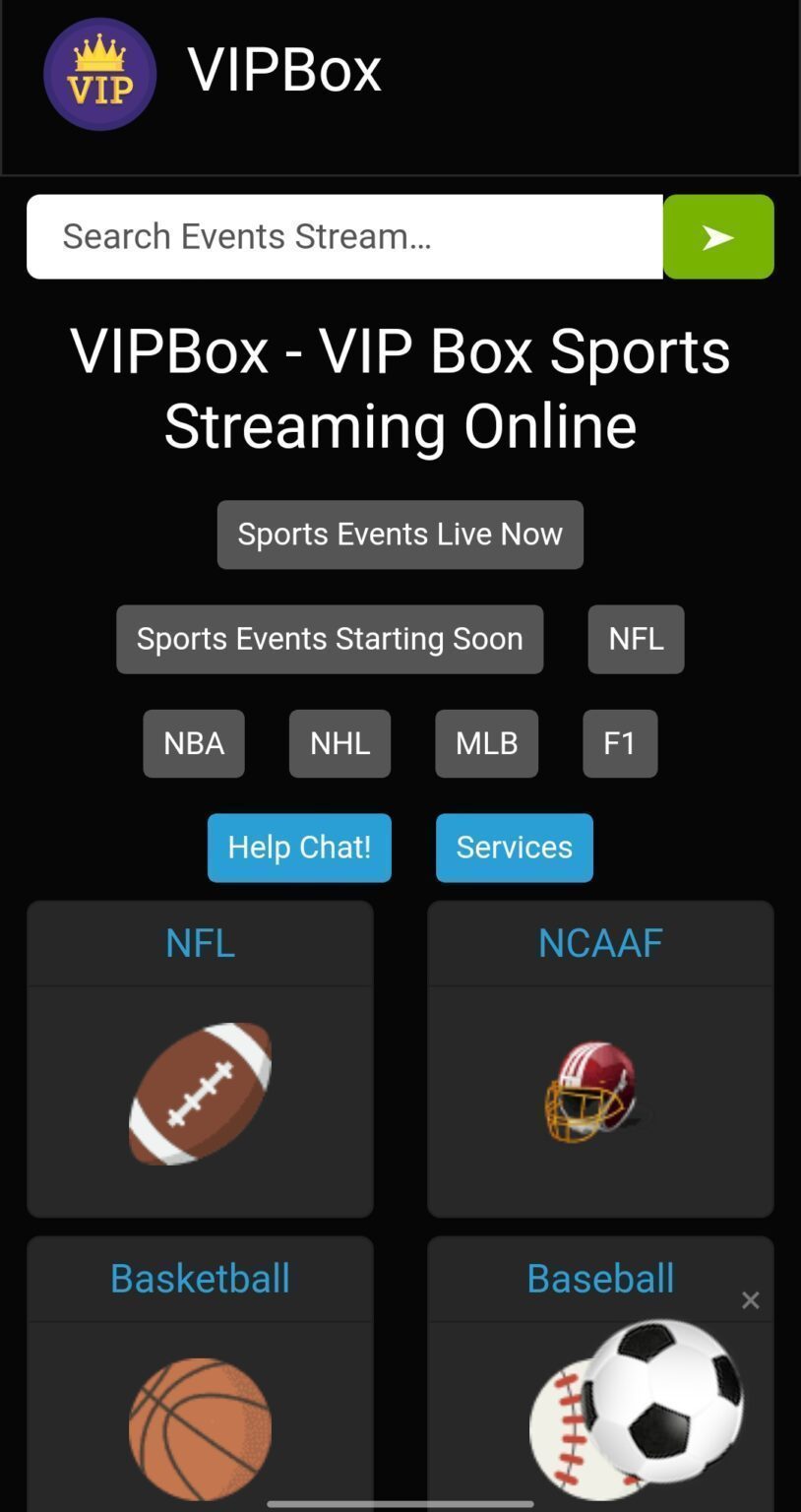Expand Sports Events Starting Soon
This screenshot has width=801, height=1512.
point(329,639)
